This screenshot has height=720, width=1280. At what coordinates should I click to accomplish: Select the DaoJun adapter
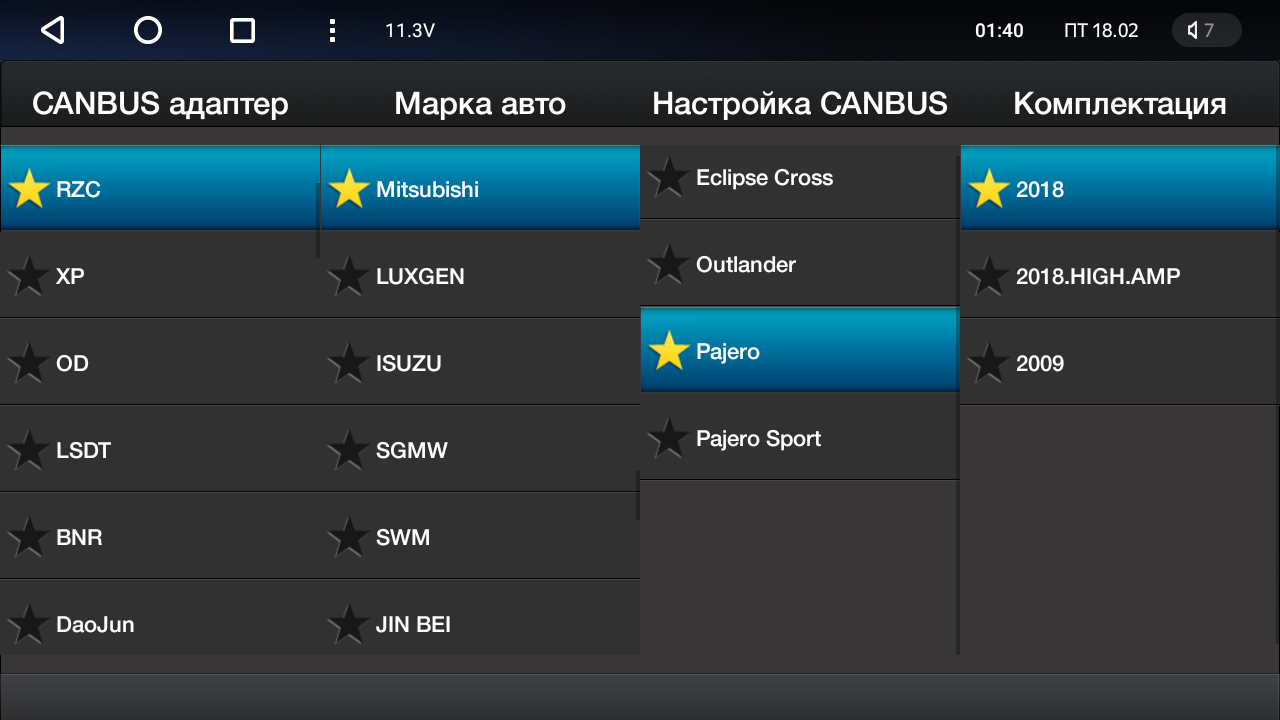(x=160, y=624)
